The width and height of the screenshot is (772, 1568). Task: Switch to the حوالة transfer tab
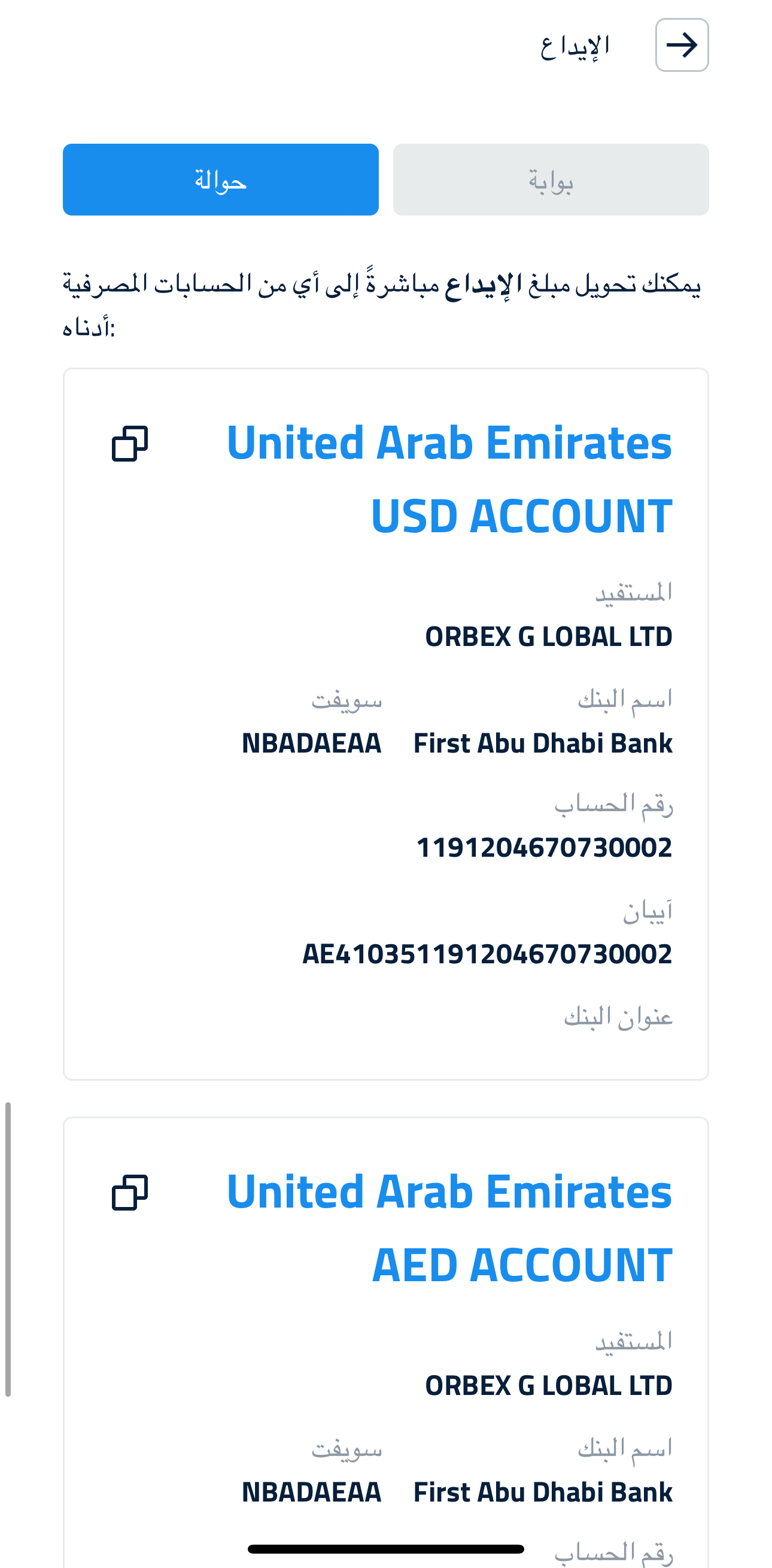[x=220, y=180]
